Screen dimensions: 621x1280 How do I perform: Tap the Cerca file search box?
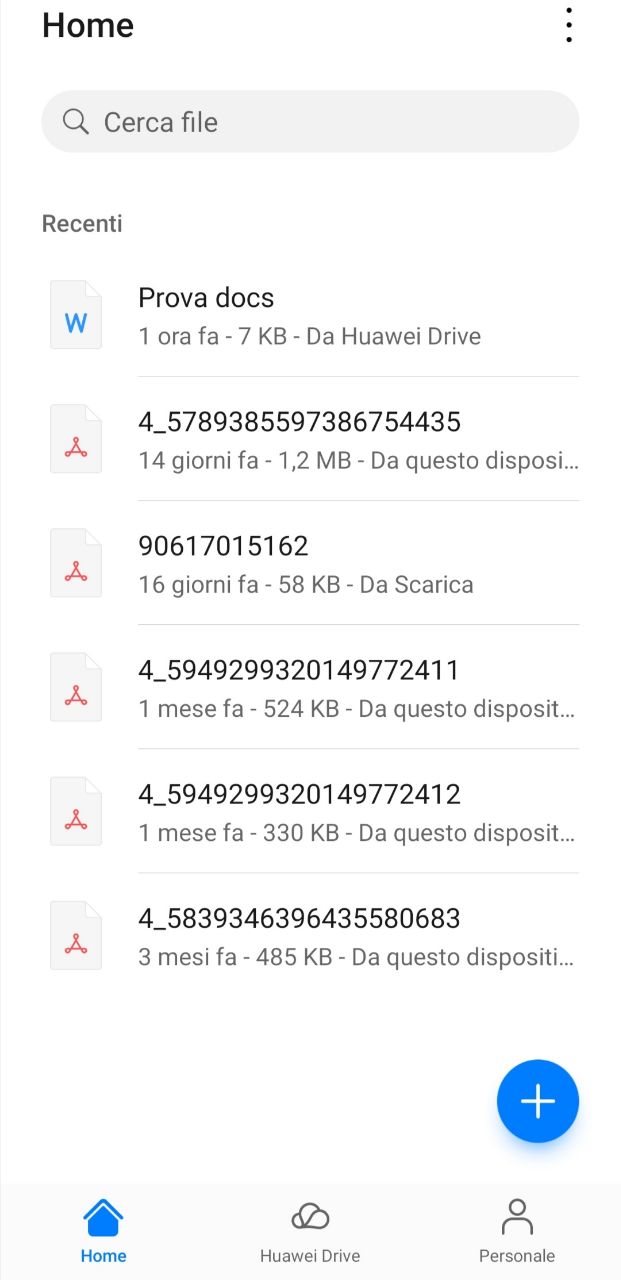[x=310, y=122]
